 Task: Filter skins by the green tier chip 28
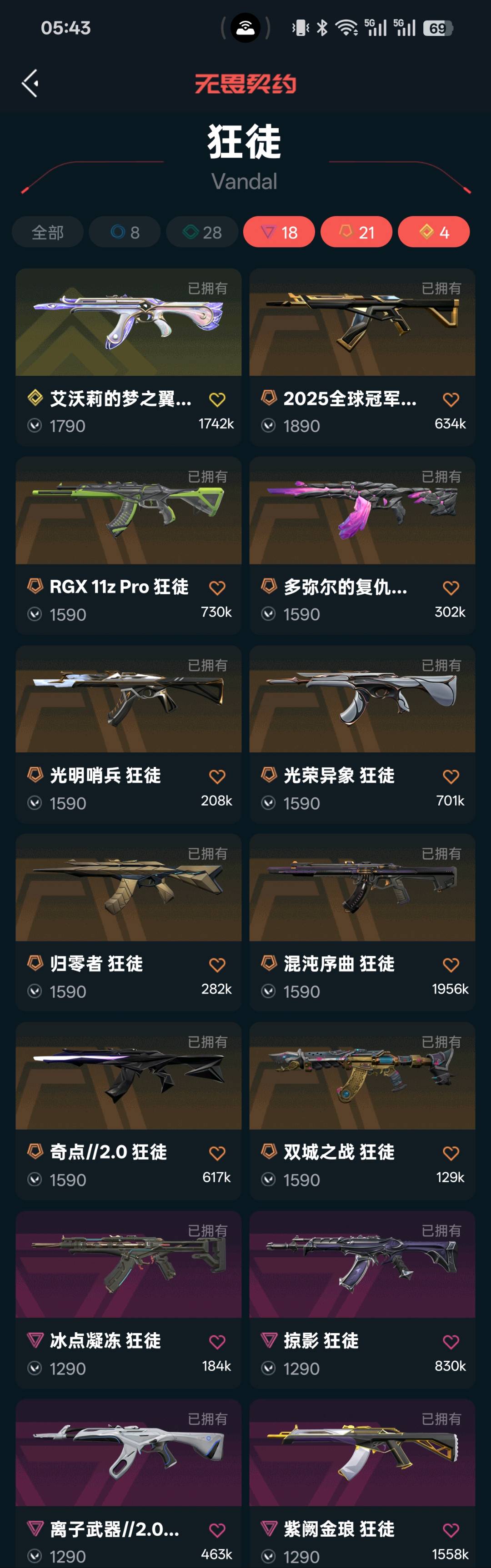[x=202, y=232]
